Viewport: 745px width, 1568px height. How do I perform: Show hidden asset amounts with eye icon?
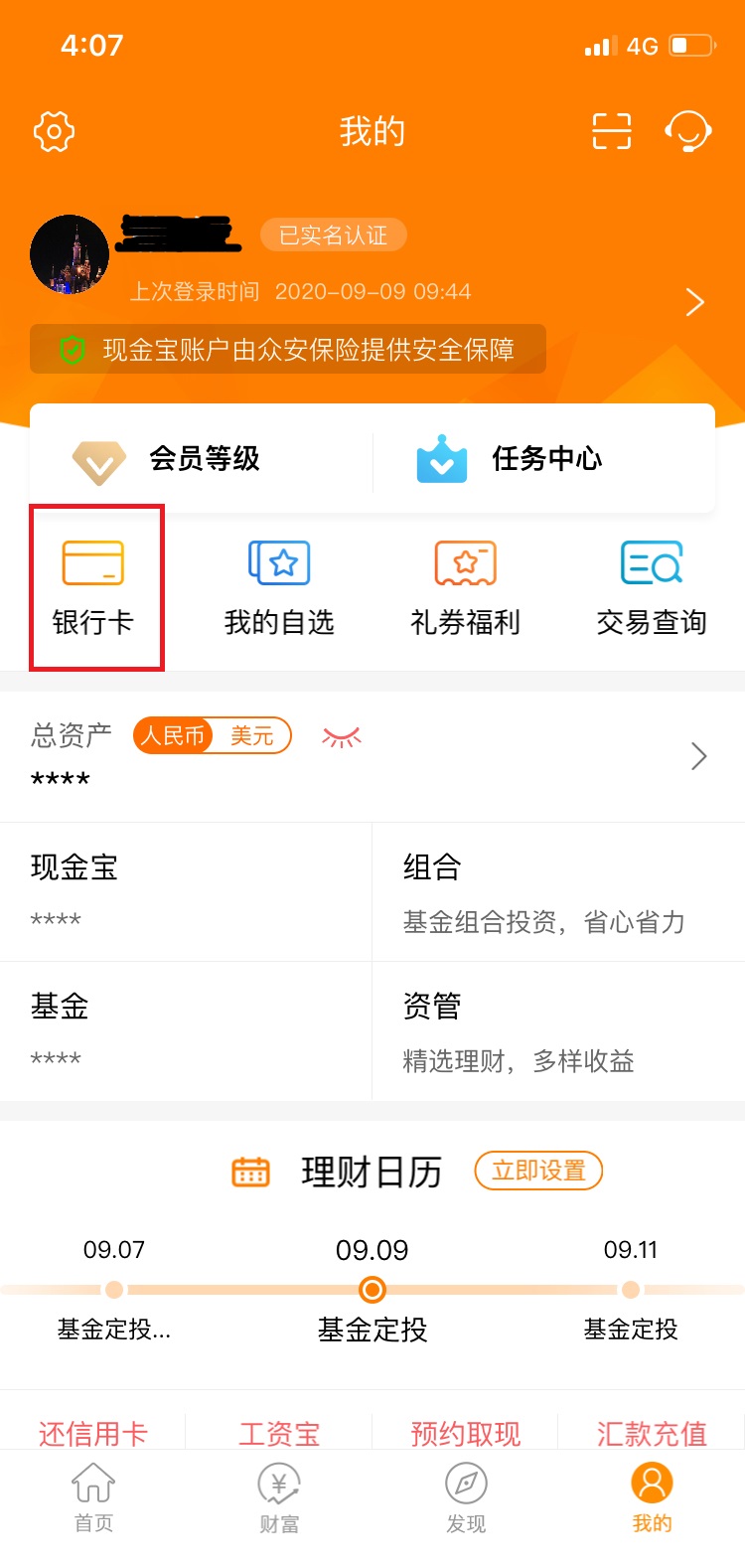tap(342, 736)
